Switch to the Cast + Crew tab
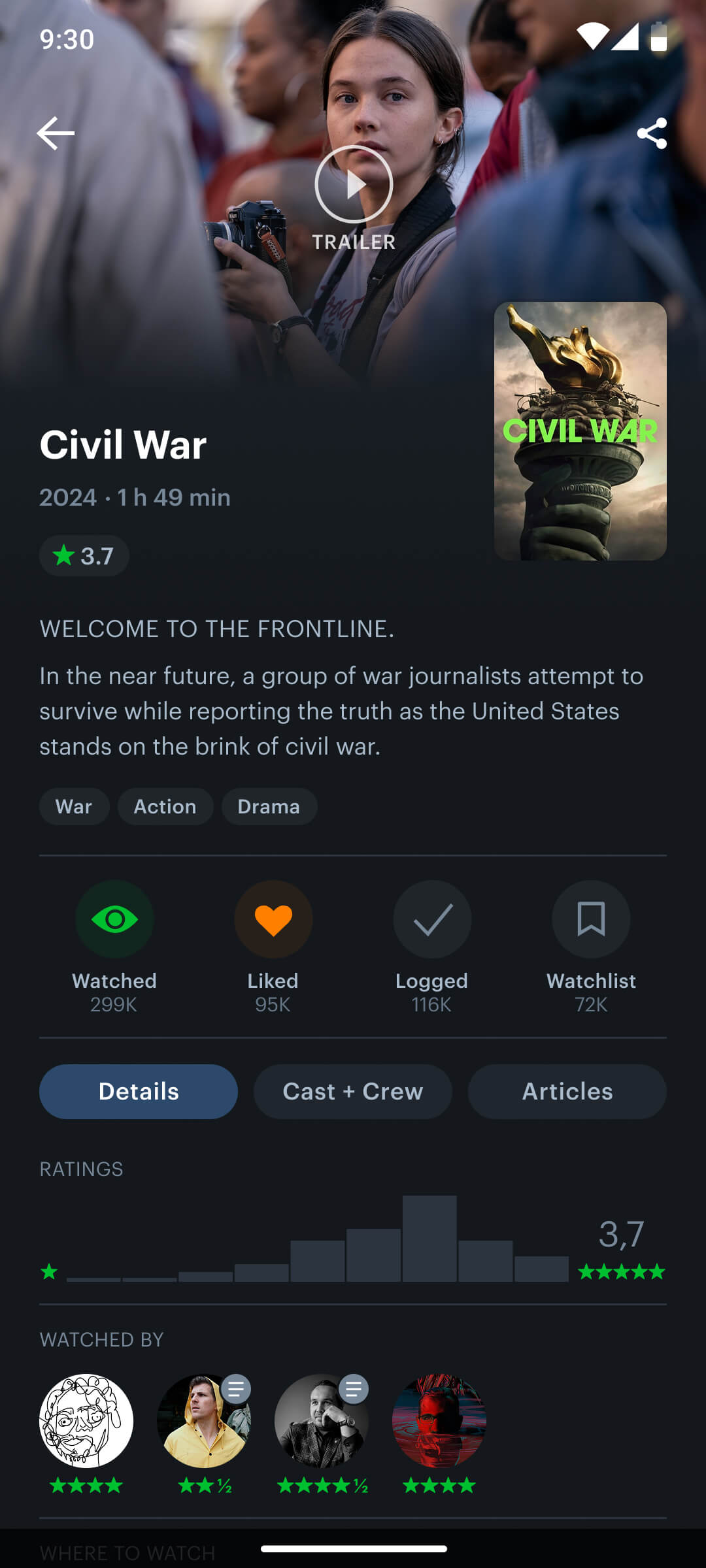The height and width of the screenshot is (1568, 706). point(353,1092)
